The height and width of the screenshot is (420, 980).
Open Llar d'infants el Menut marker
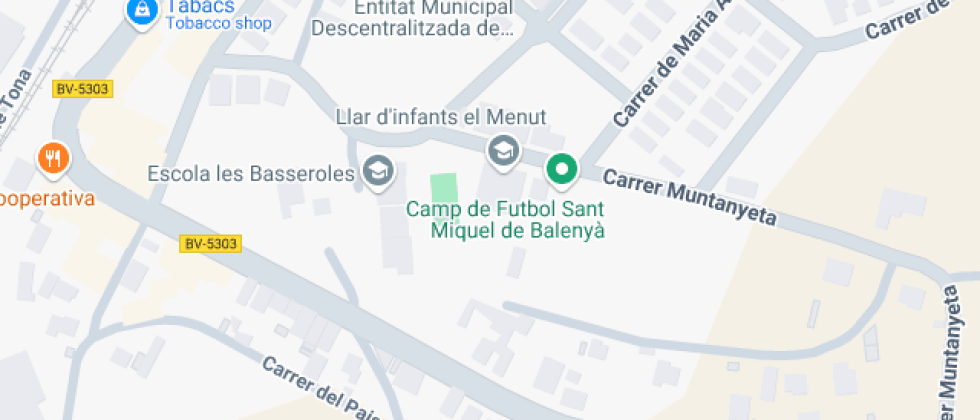(504, 152)
